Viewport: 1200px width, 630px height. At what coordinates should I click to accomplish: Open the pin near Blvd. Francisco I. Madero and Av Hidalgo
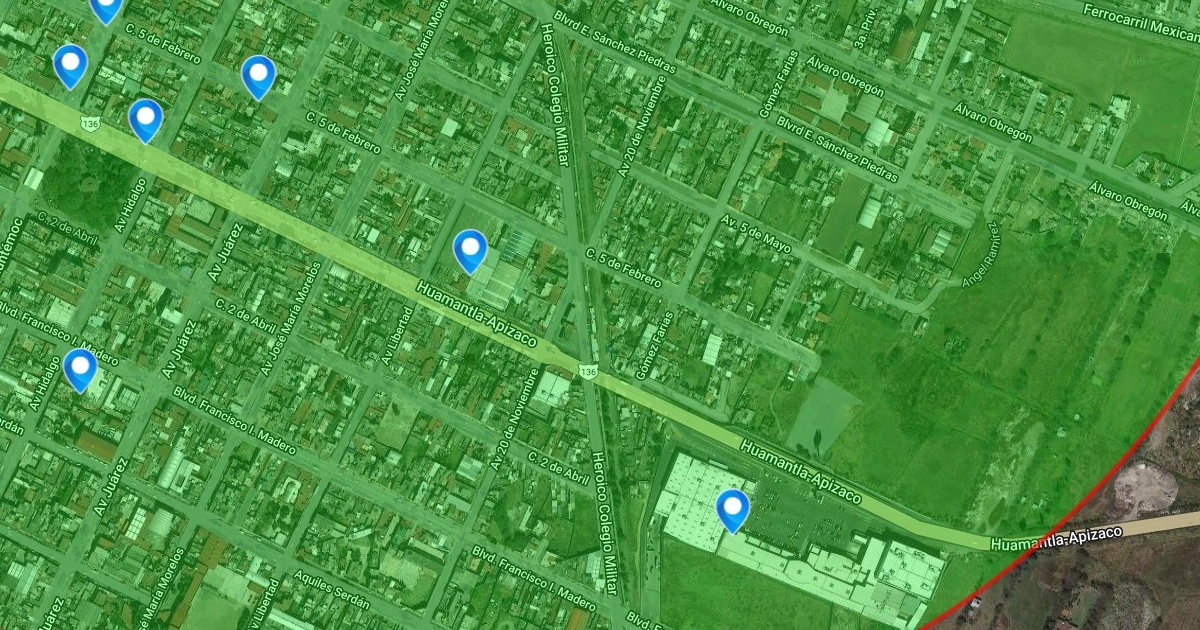[80, 368]
